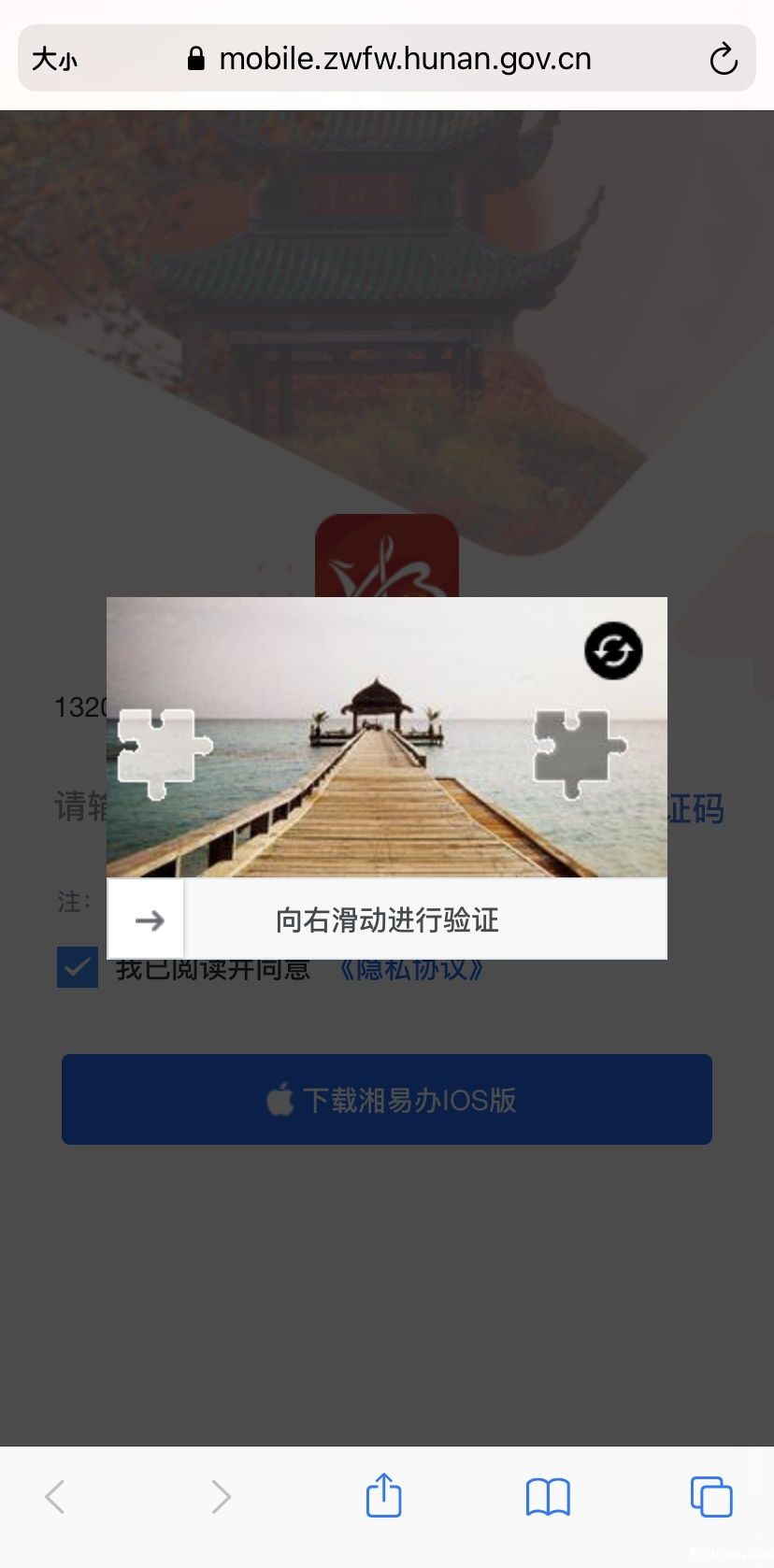This screenshot has width=774, height=1568.
Task: Refresh the puzzle captcha image
Action: tap(613, 650)
